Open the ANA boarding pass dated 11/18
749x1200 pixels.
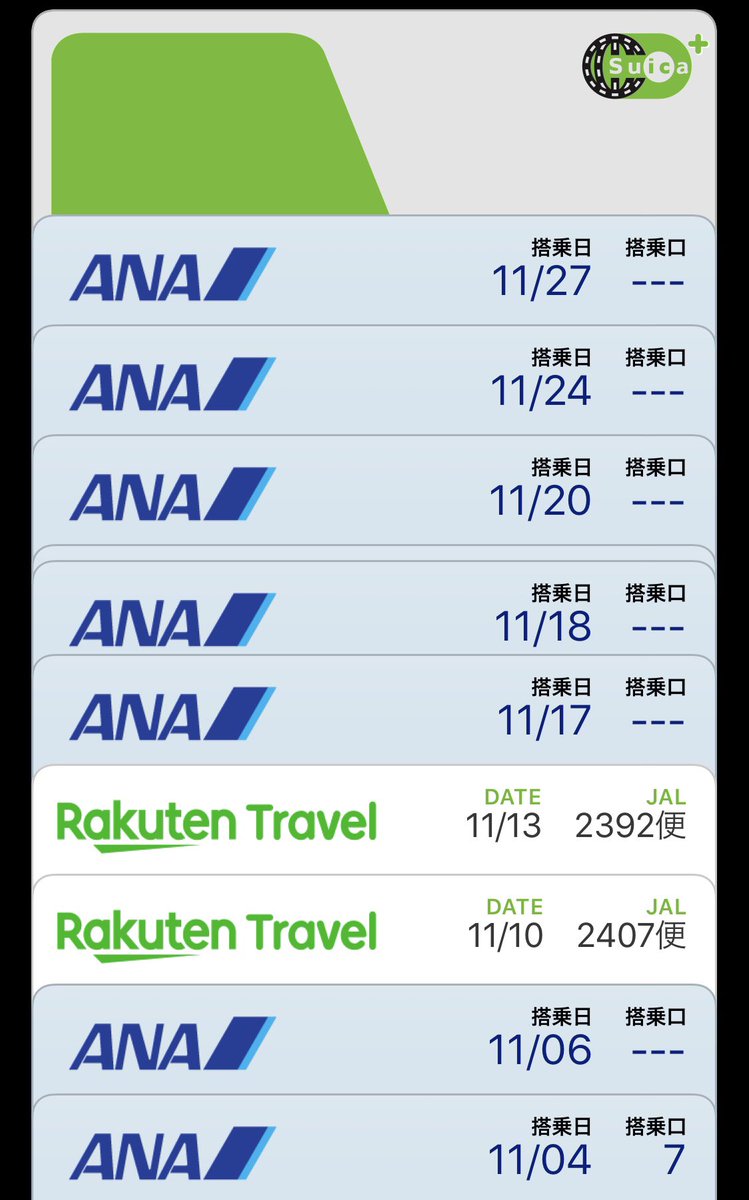click(x=374, y=609)
